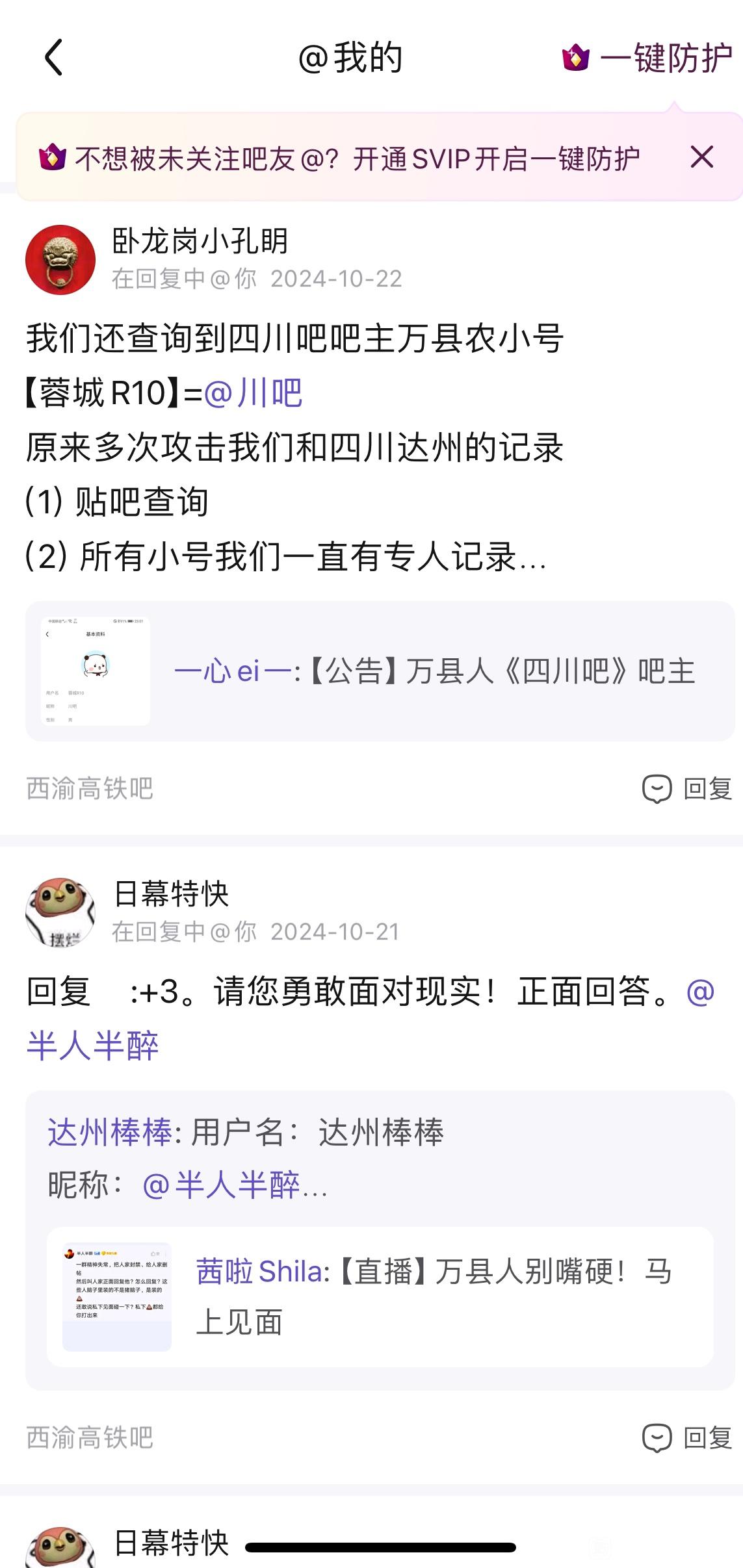
Task: Reply to 日幕特快's 2024-10-21 mention
Action: [x=687, y=1438]
